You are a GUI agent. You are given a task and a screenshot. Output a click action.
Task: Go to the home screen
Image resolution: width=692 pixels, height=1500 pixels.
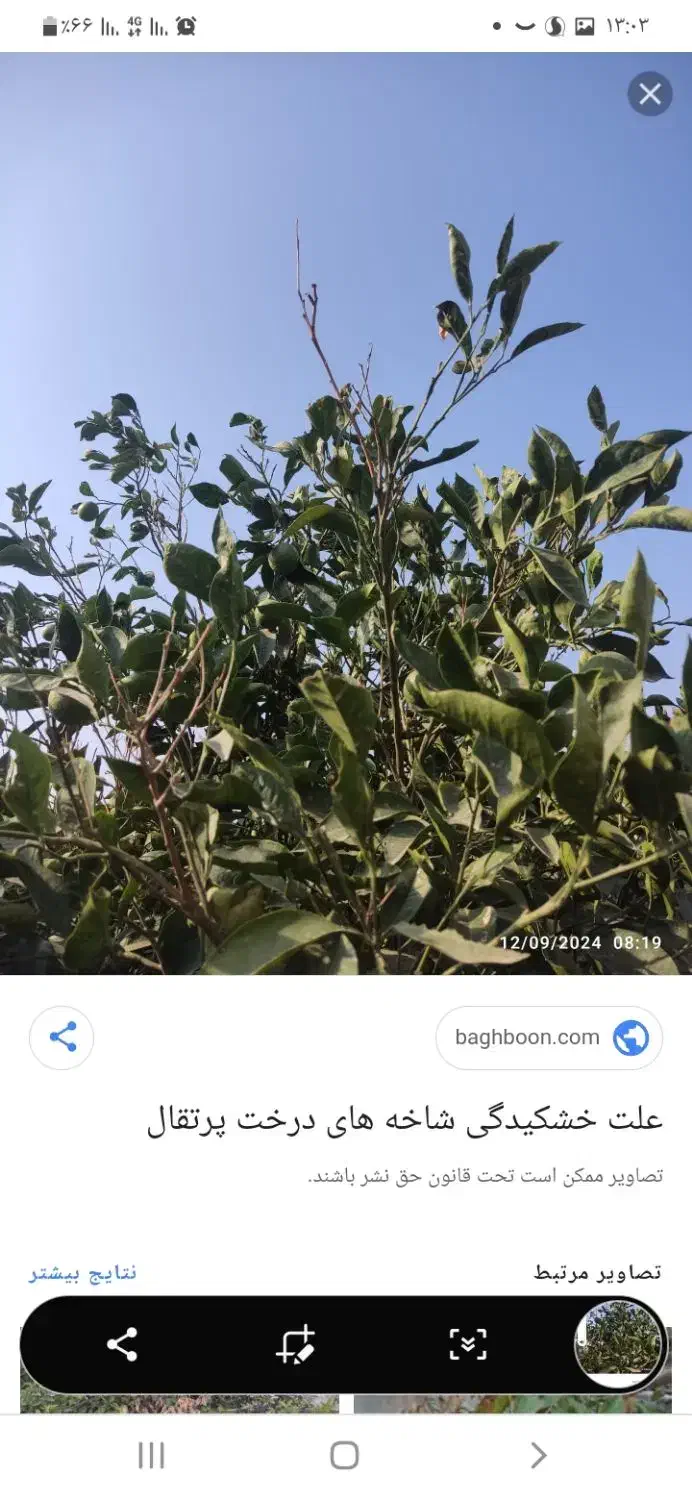pos(344,1455)
